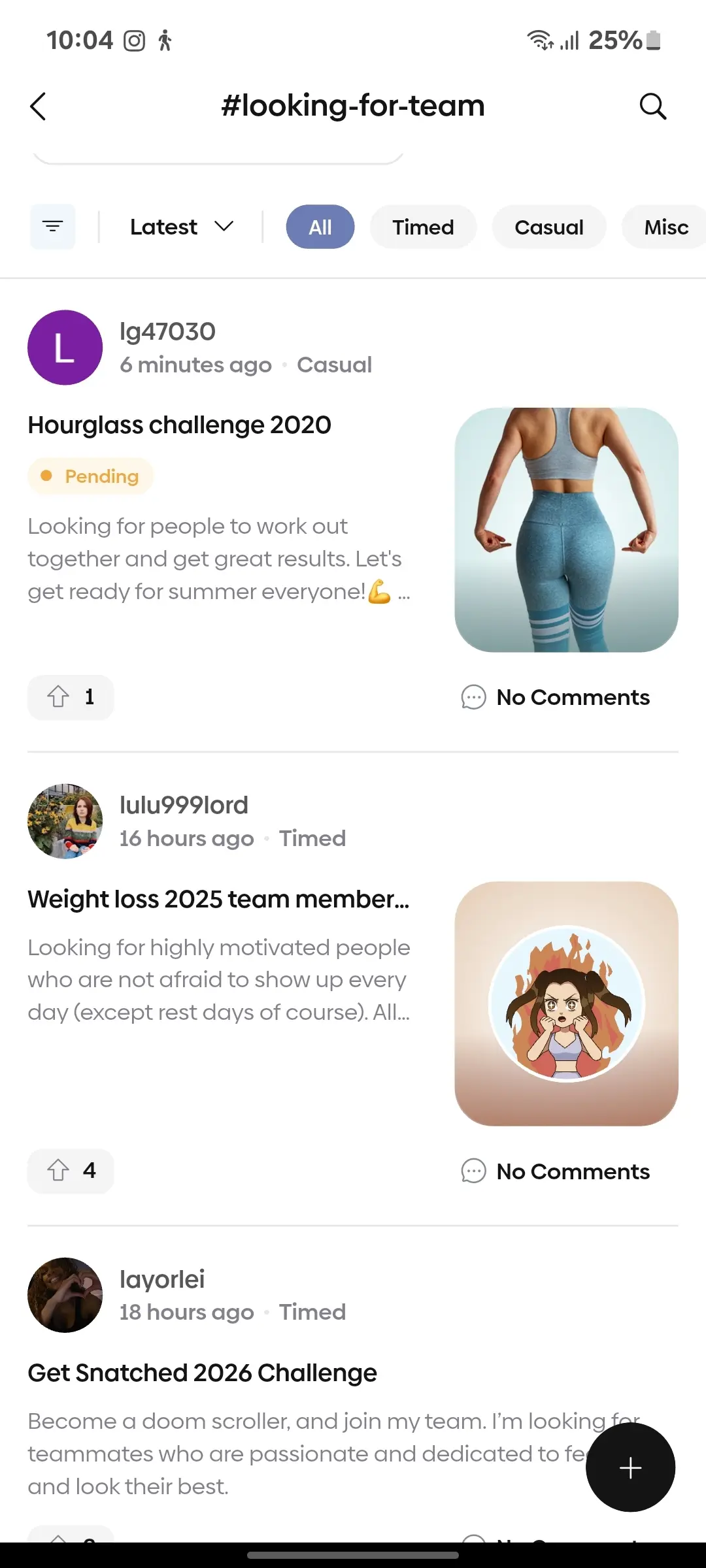View the Hourglass challenge post image
Screen dimensions: 706x1568
[566, 530]
